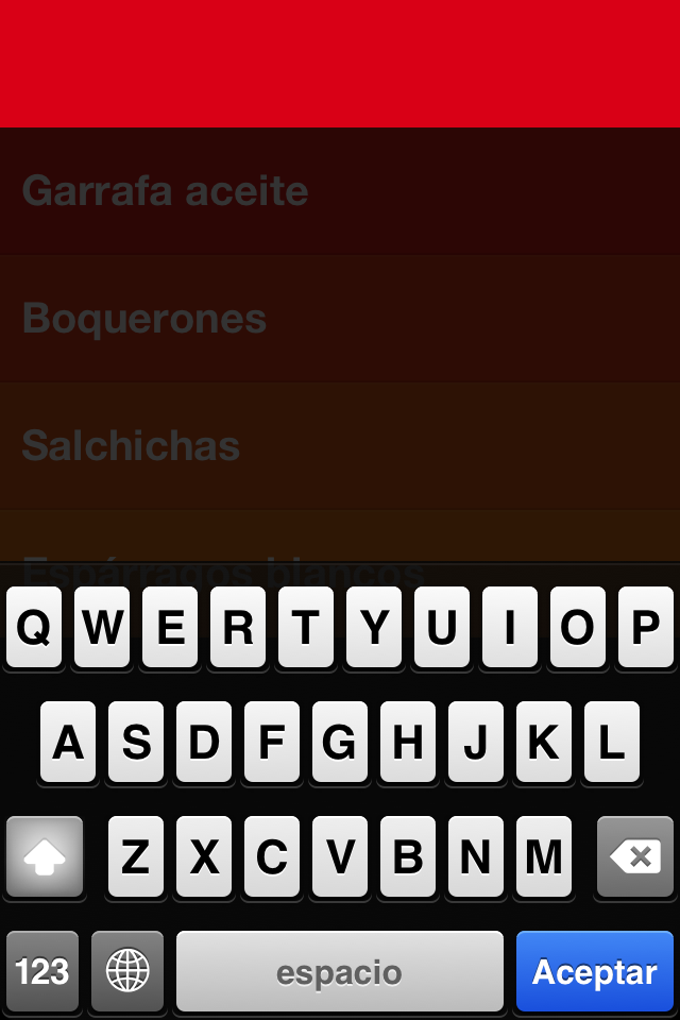This screenshot has height=1020, width=680.
Task: Tap the espacio space bar
Action: pos(340,971)
